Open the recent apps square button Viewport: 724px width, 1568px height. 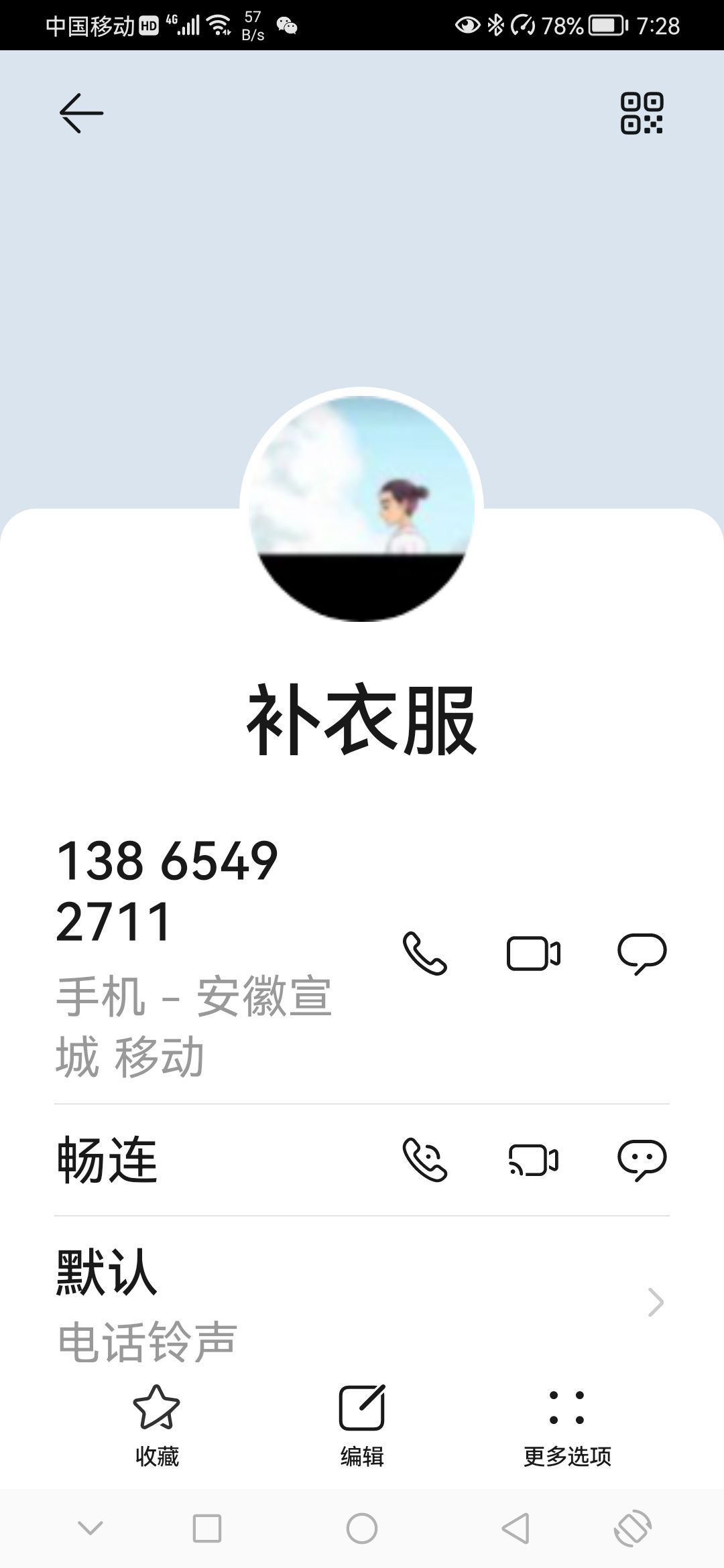click(207, 1528)
